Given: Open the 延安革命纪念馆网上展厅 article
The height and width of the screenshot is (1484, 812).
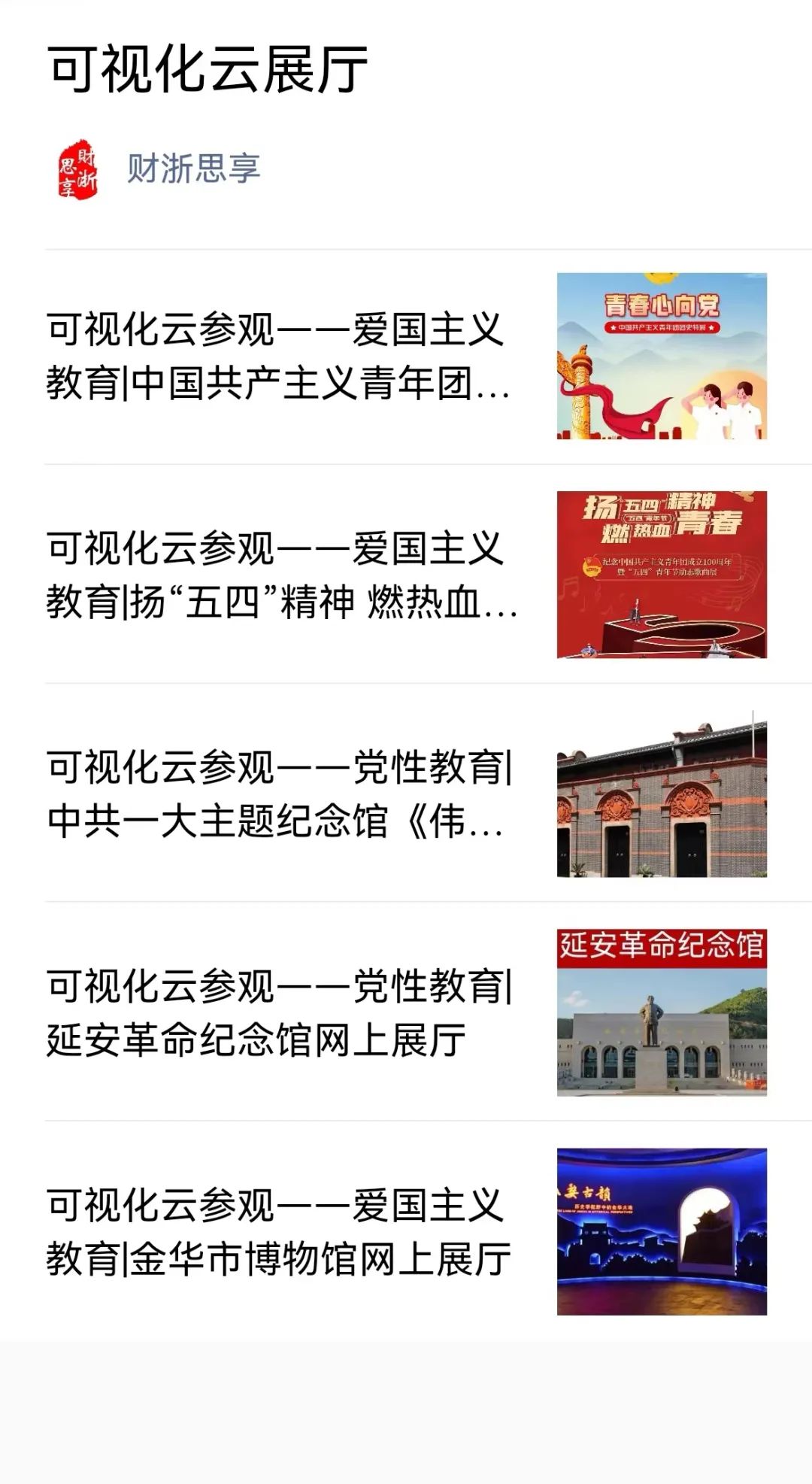Looking at the screenshot, I should 278,1012.
